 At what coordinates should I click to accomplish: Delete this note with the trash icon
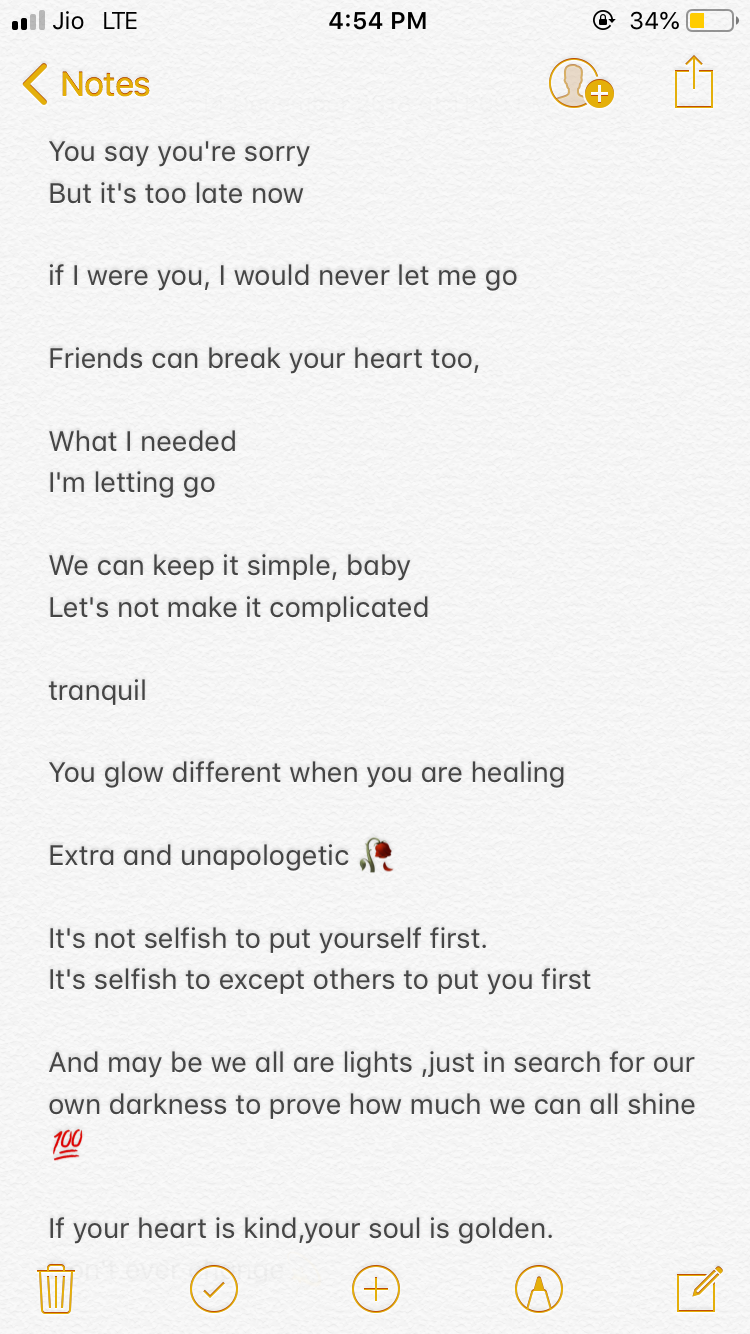56,1288
